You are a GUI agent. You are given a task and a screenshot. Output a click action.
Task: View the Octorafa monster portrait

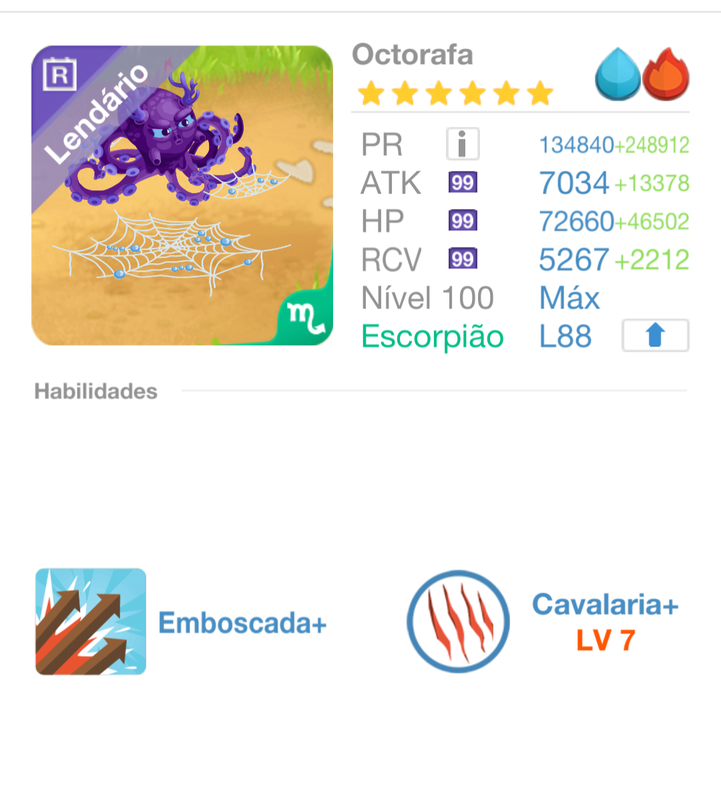coord(182,195)
